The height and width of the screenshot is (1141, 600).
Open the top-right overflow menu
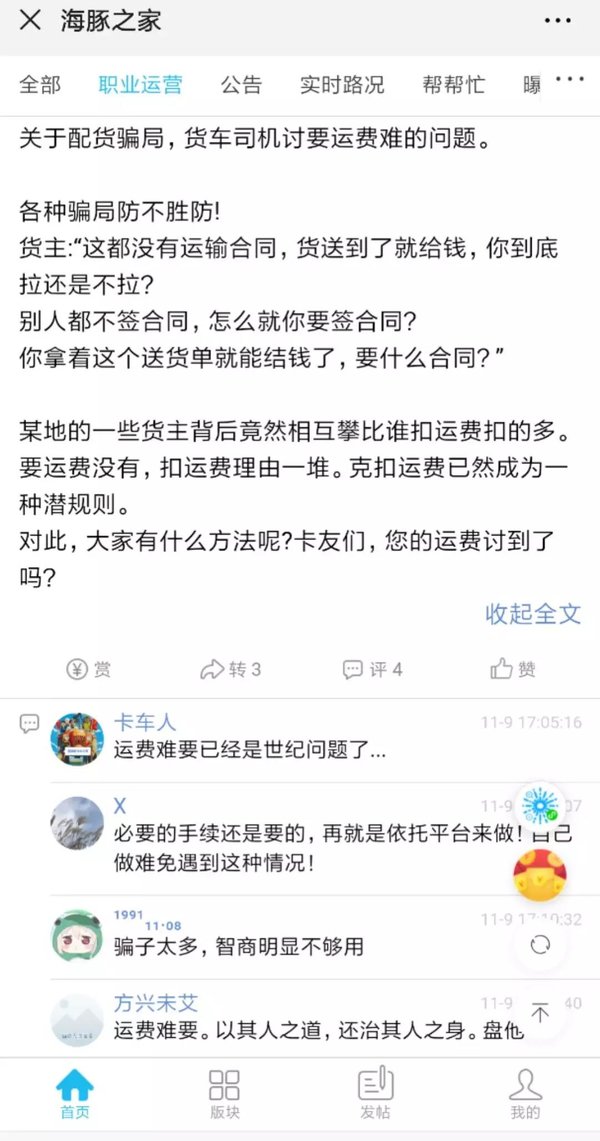(557, 20)
